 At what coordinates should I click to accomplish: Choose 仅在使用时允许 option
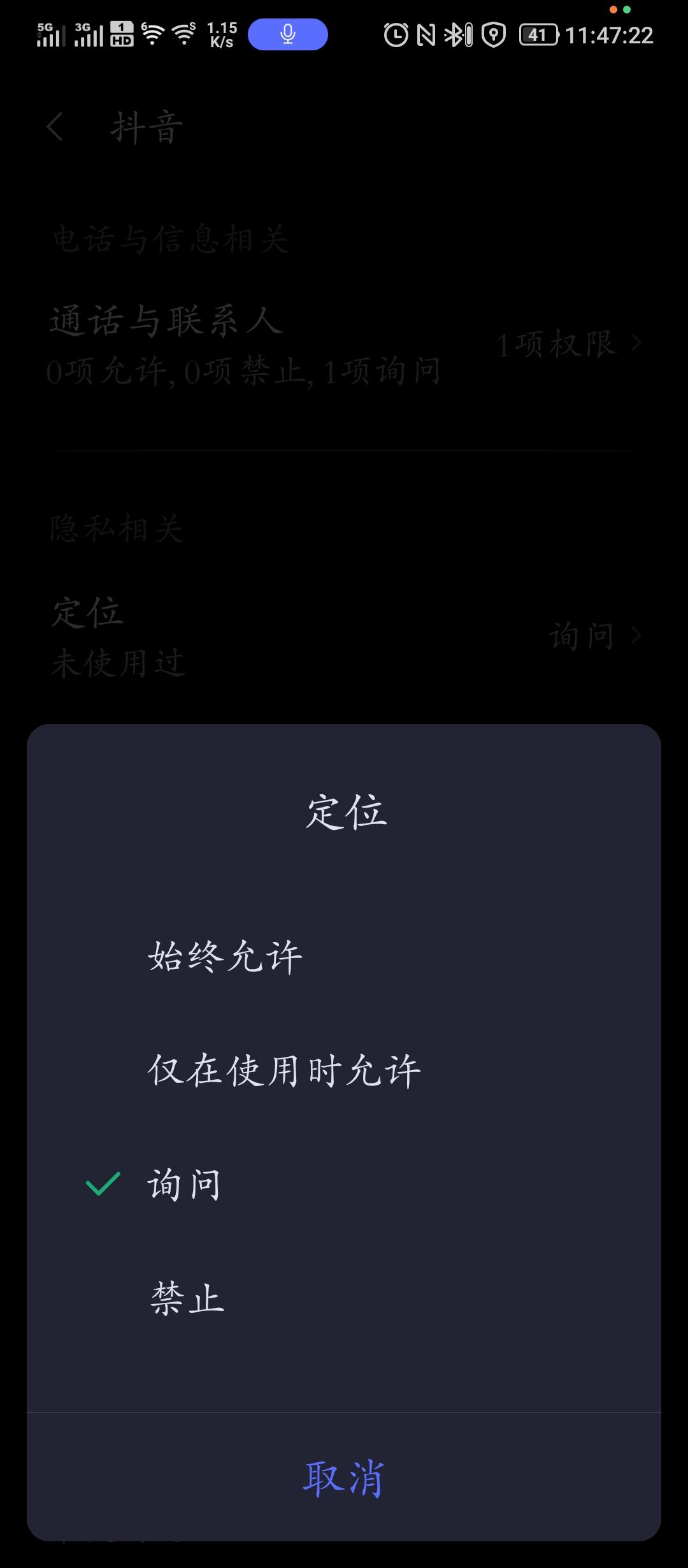283,1070
